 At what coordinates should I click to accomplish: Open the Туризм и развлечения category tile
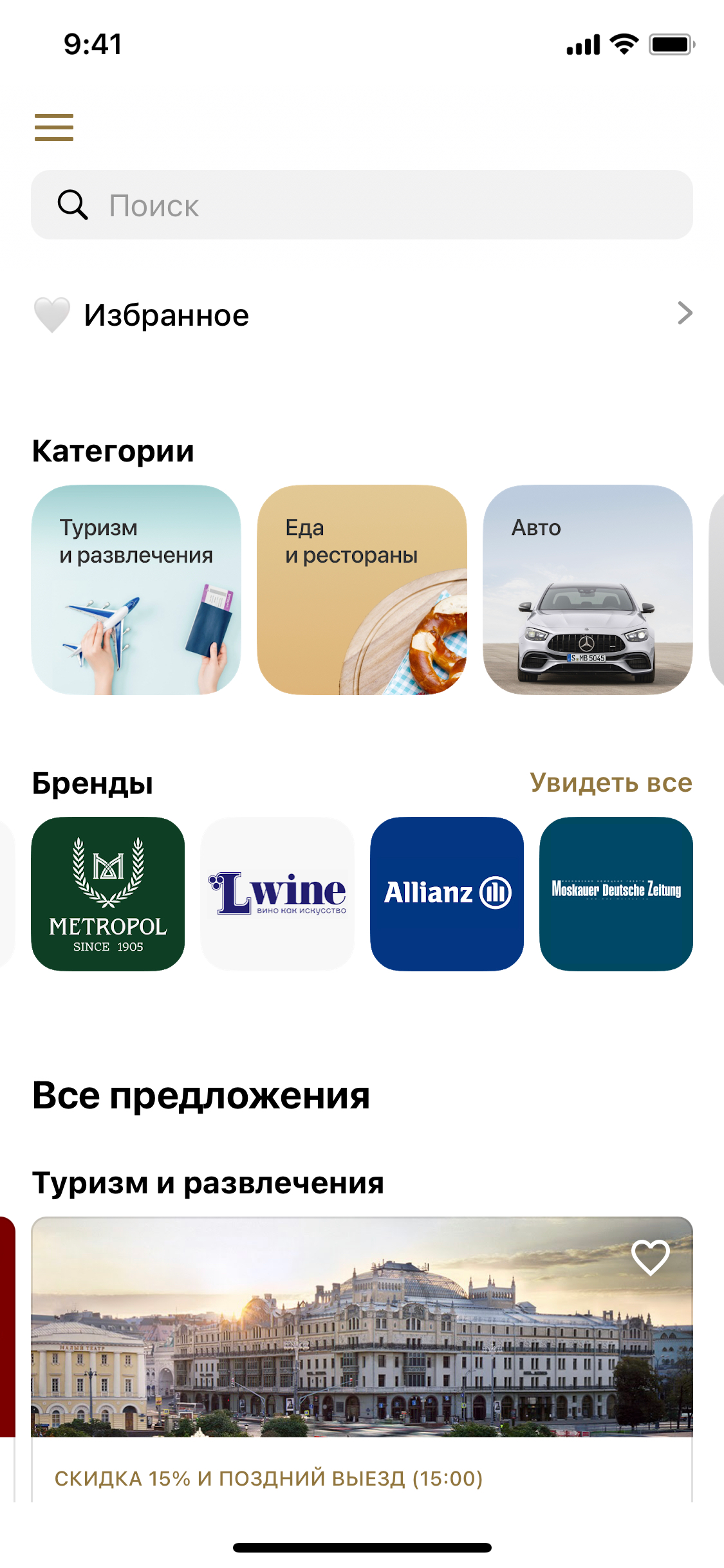136,590
